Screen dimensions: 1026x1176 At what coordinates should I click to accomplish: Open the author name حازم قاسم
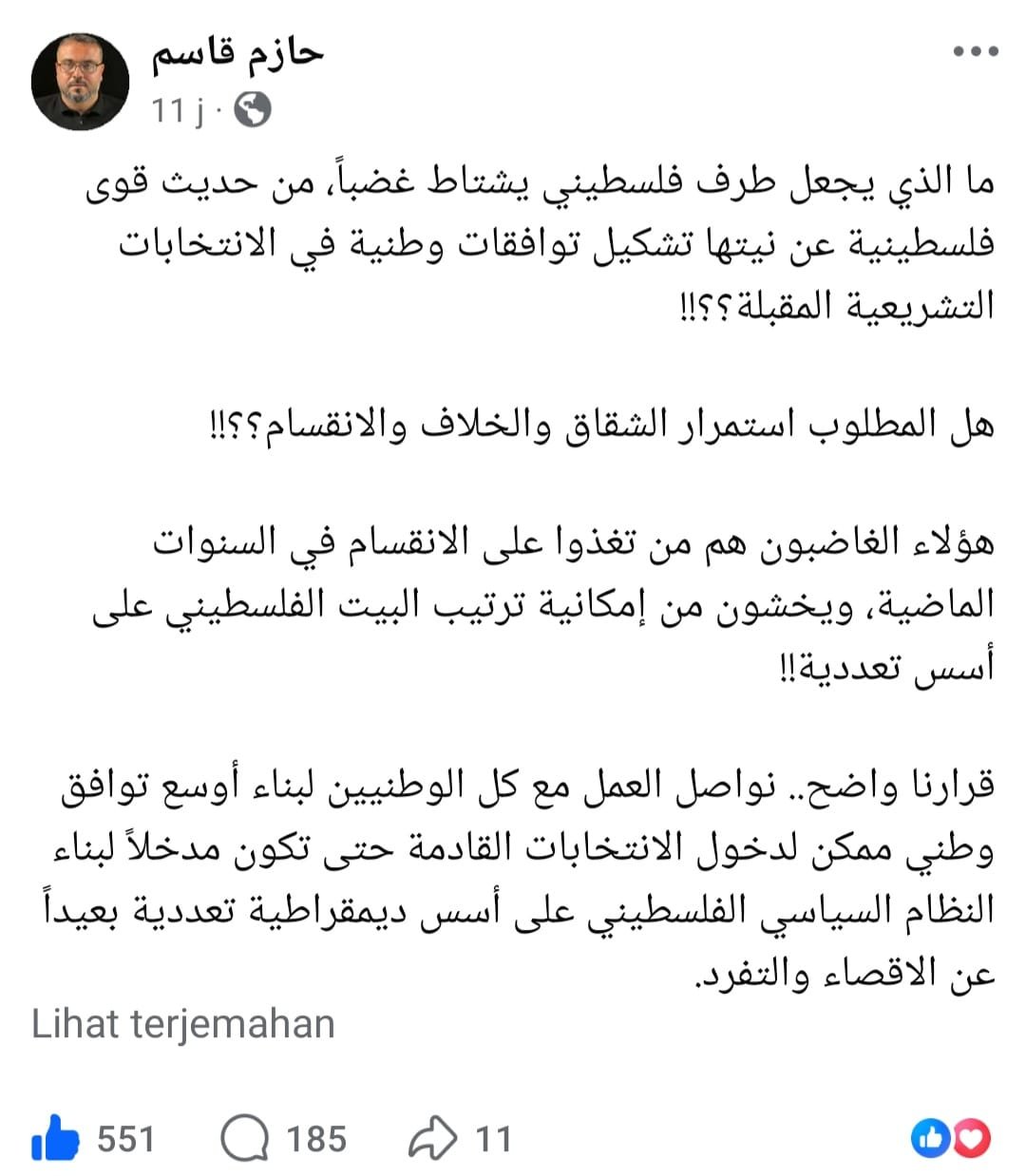pyautogui.click(x=237, y=53)
